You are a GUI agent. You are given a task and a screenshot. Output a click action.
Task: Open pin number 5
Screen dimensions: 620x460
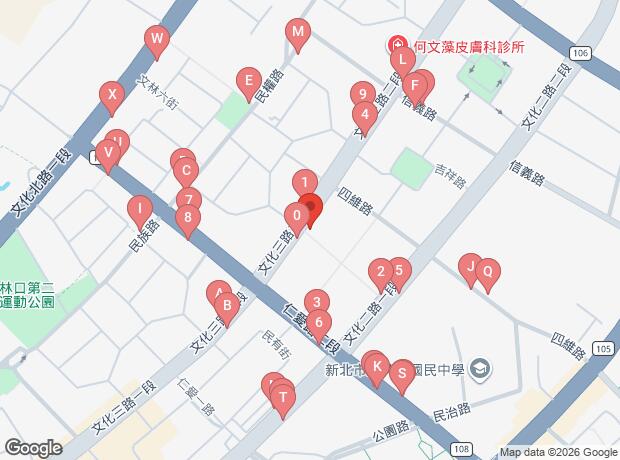pos(398,269)
